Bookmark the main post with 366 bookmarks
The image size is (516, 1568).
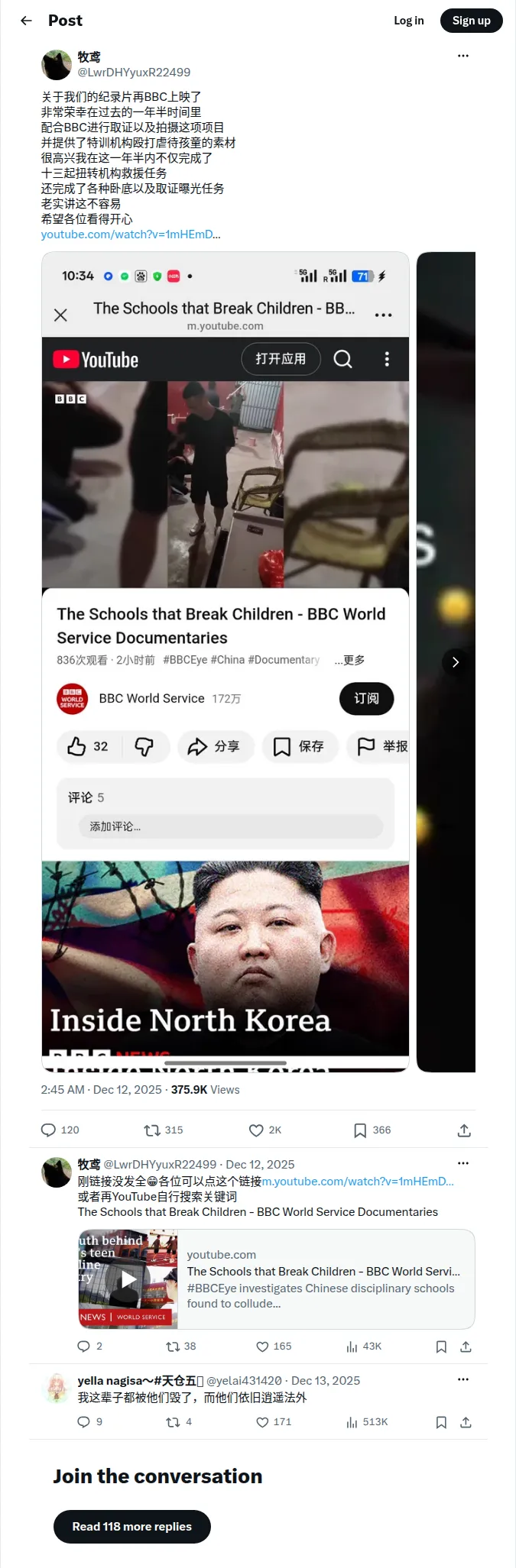[x=372, y=1130]
